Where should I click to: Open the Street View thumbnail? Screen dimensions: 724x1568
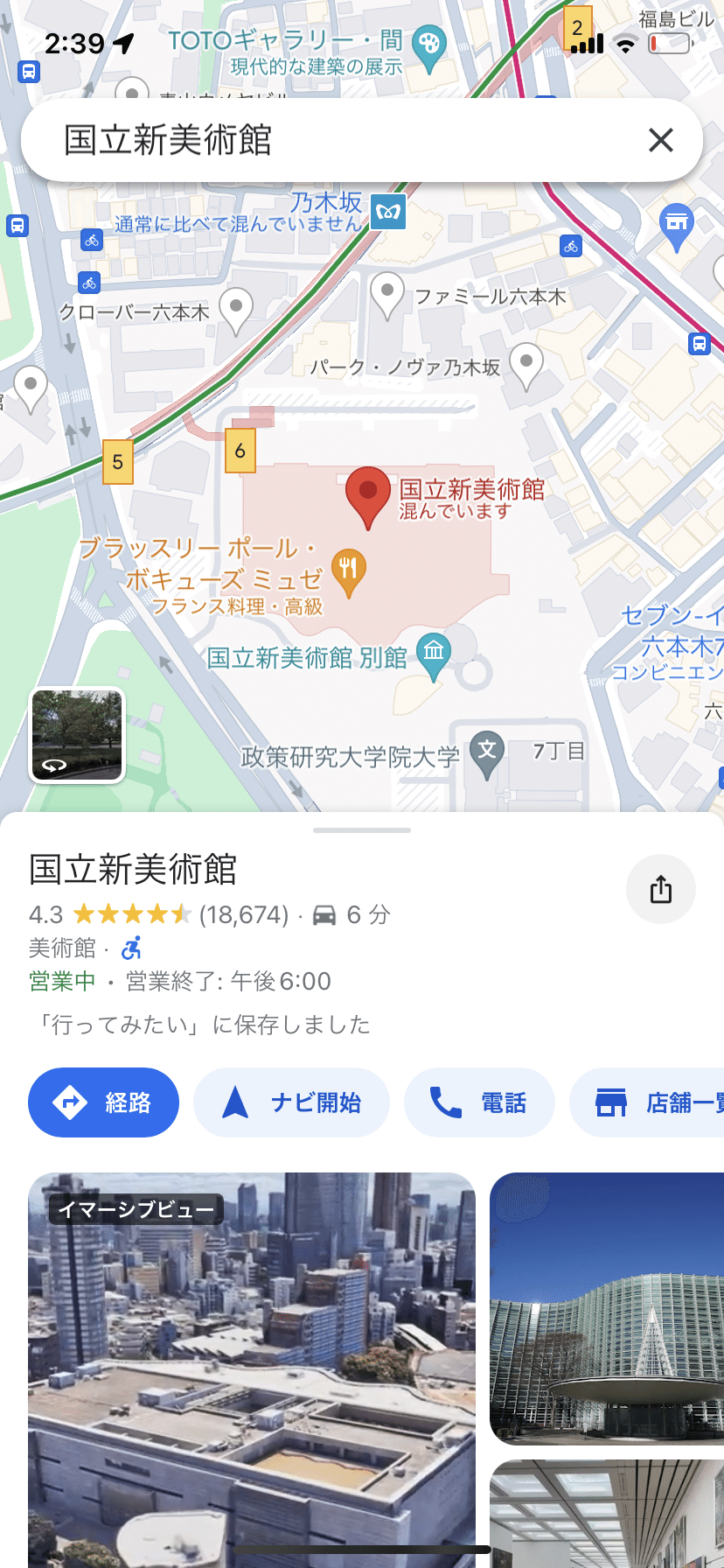click(x=77, y=735)
